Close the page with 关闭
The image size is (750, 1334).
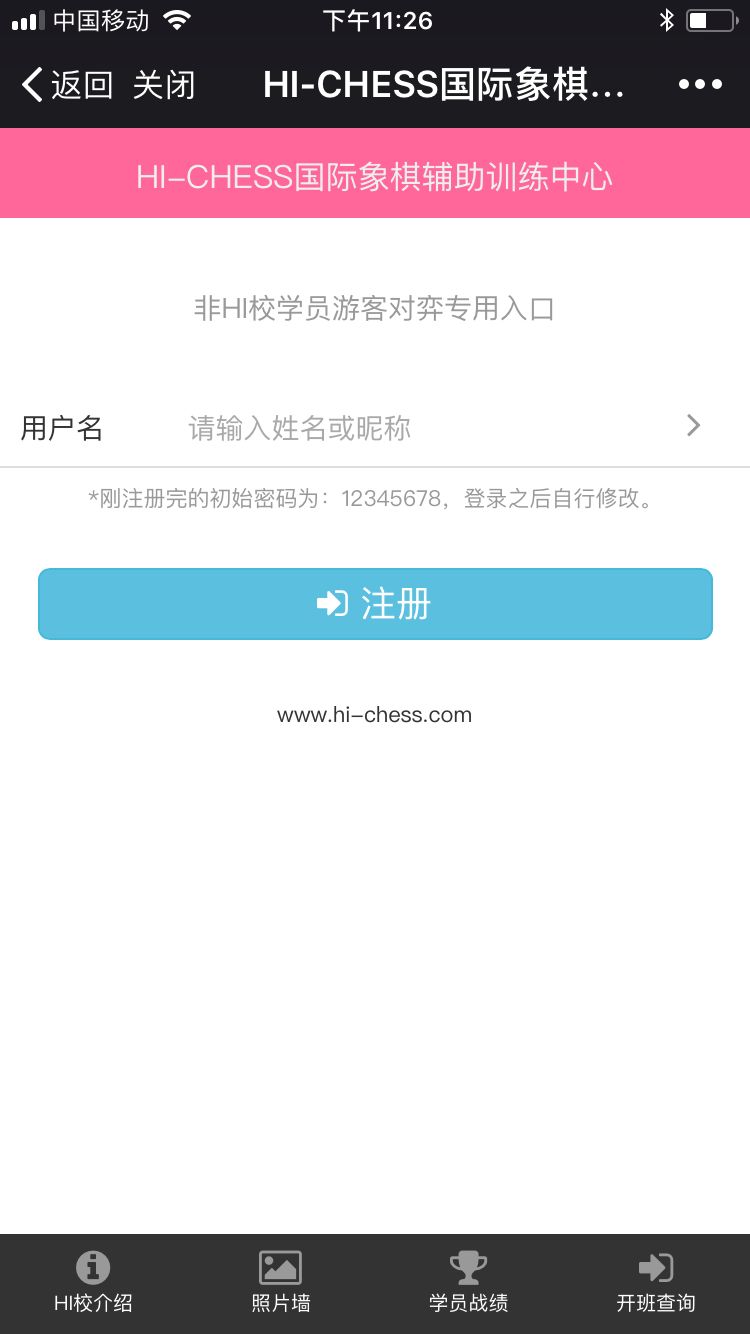(164, 85)
